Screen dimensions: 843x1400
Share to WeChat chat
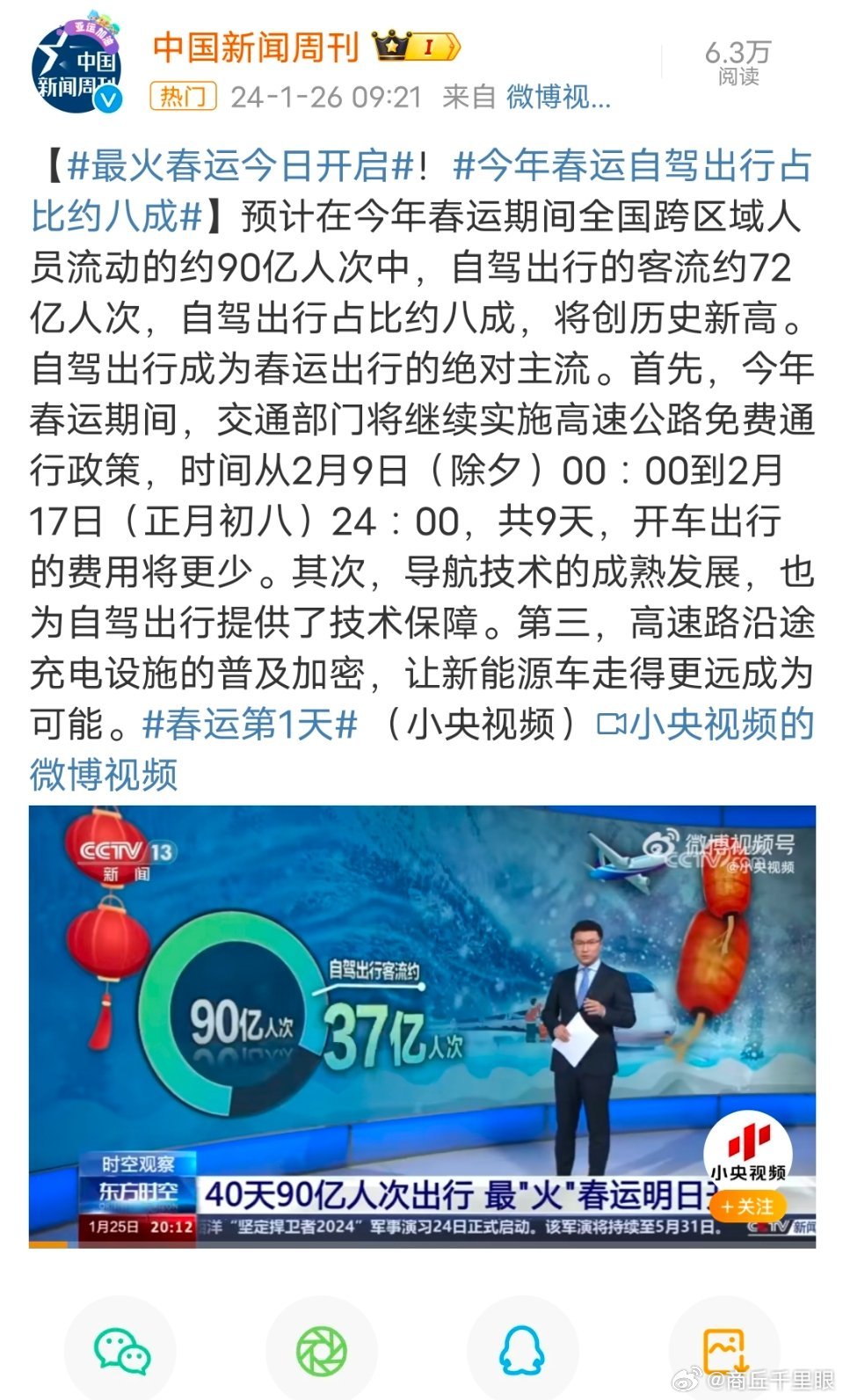point(120,1351)
